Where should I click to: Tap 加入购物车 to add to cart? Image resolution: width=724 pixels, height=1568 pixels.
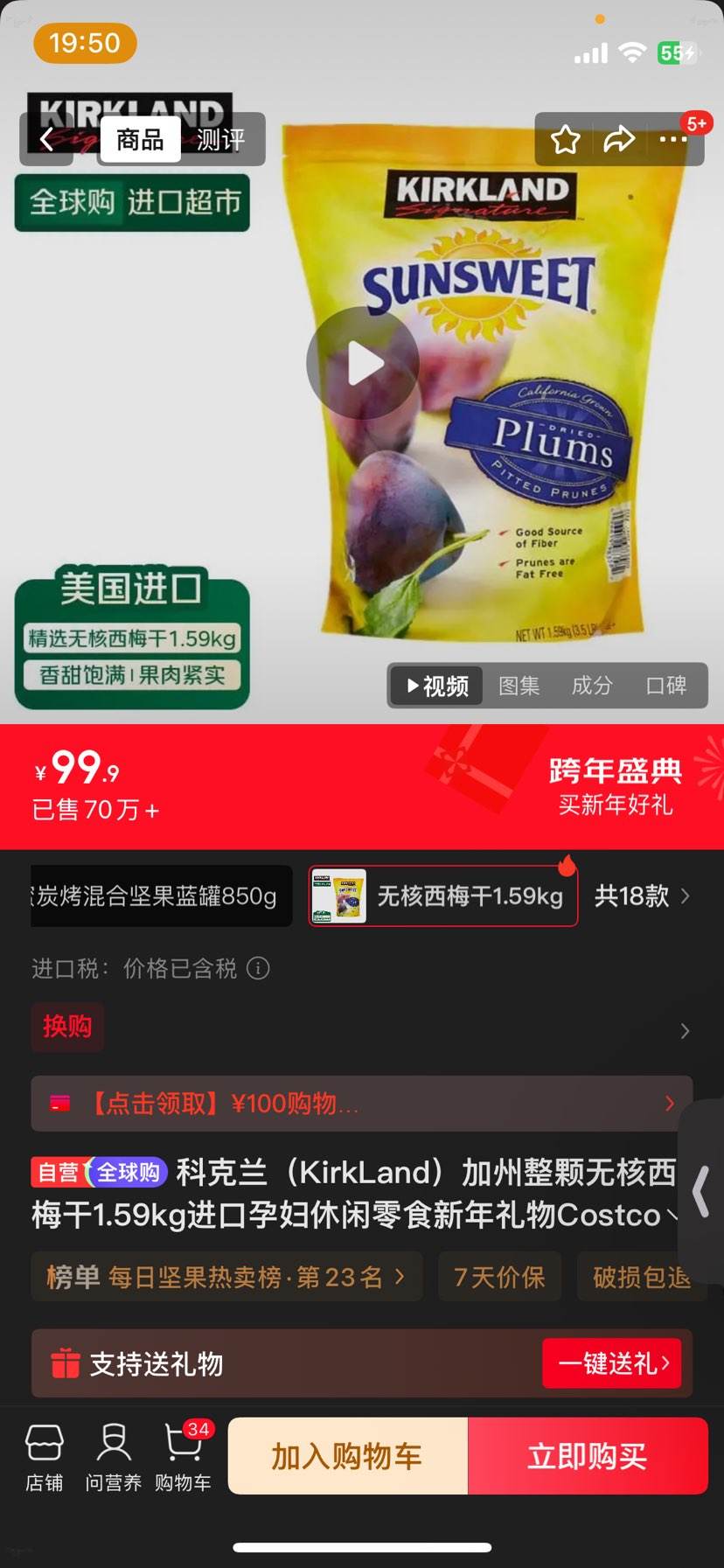[349, 1455]
